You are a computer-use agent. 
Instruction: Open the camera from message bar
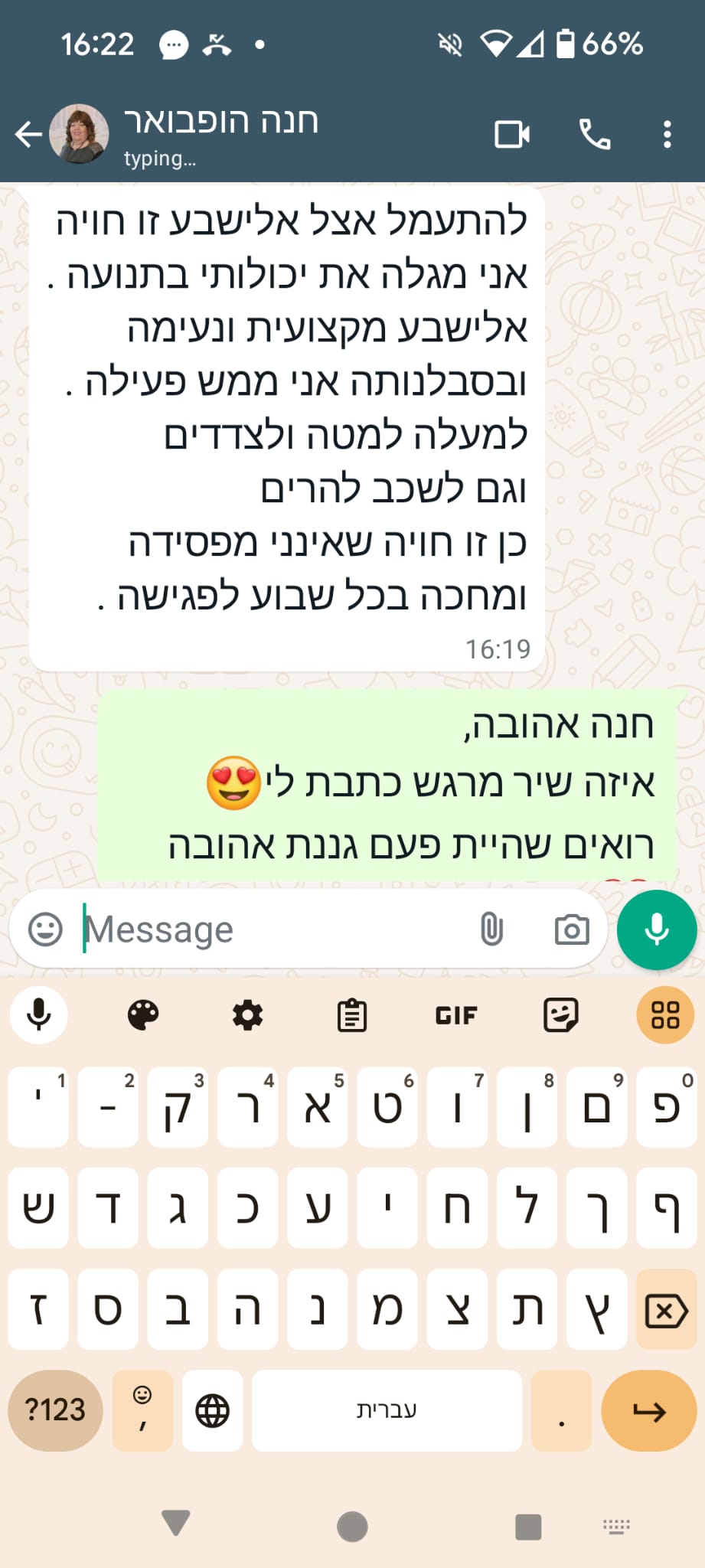click(x=571, y=929)
